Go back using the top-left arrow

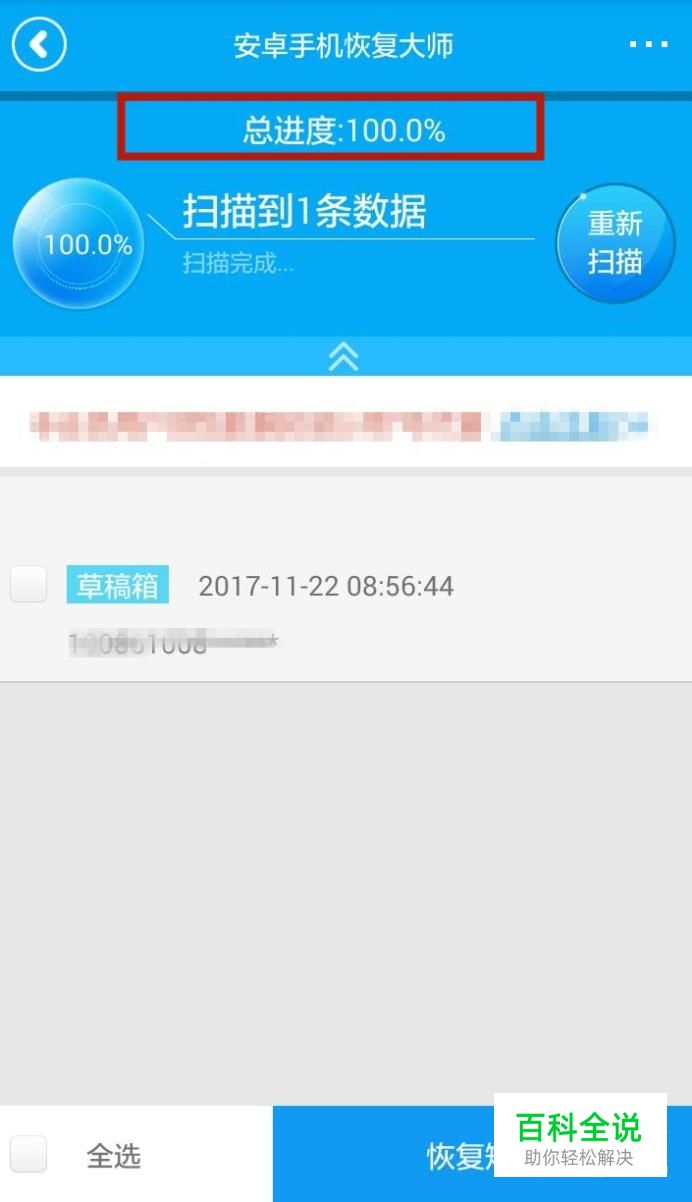pos(39,45)
